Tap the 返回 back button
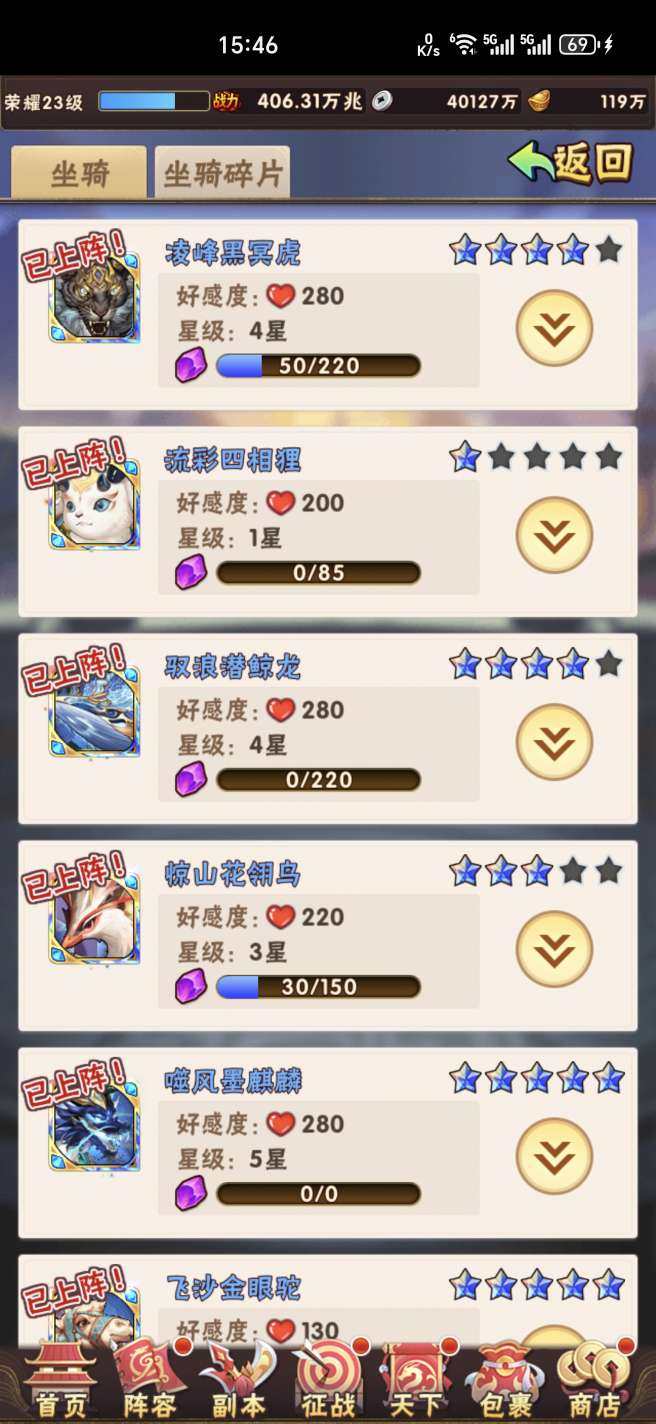Viewport: 656px width, 1424px height. [x=572, y=162]
